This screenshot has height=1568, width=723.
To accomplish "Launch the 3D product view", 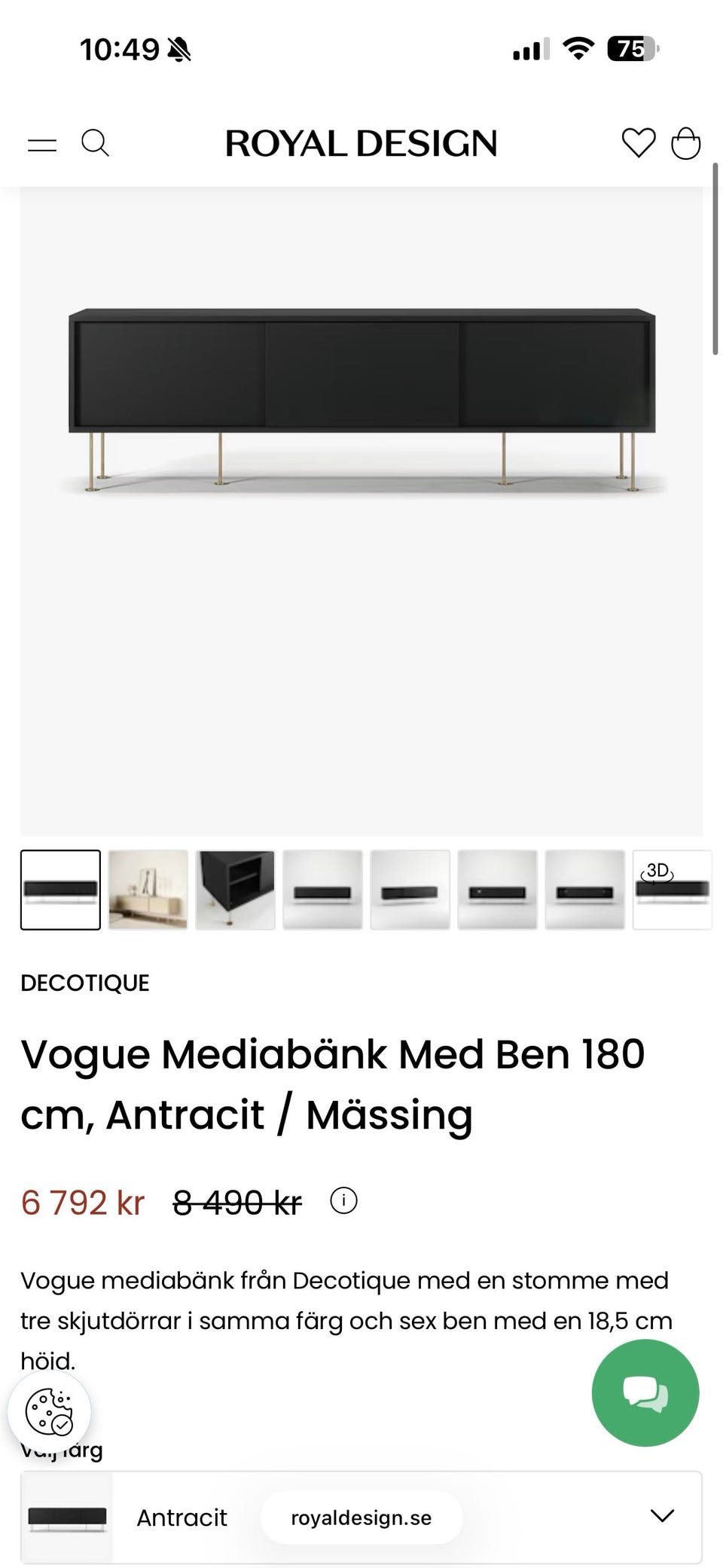I will (671, 890).
